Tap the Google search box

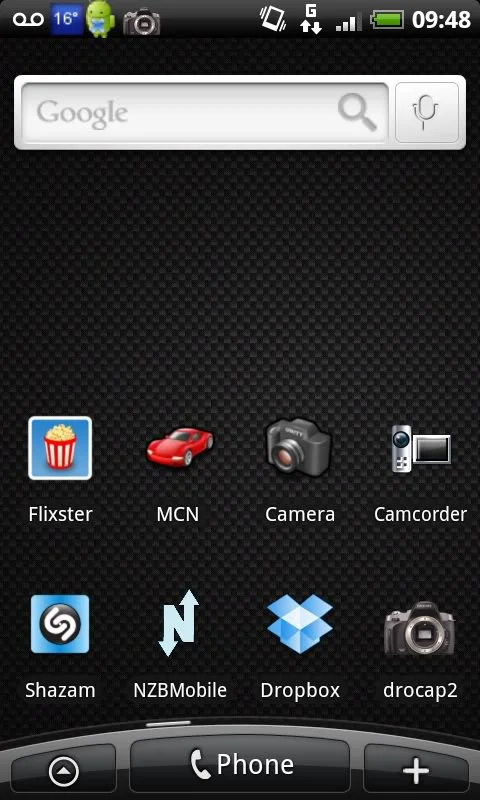(x=205, y=112)
